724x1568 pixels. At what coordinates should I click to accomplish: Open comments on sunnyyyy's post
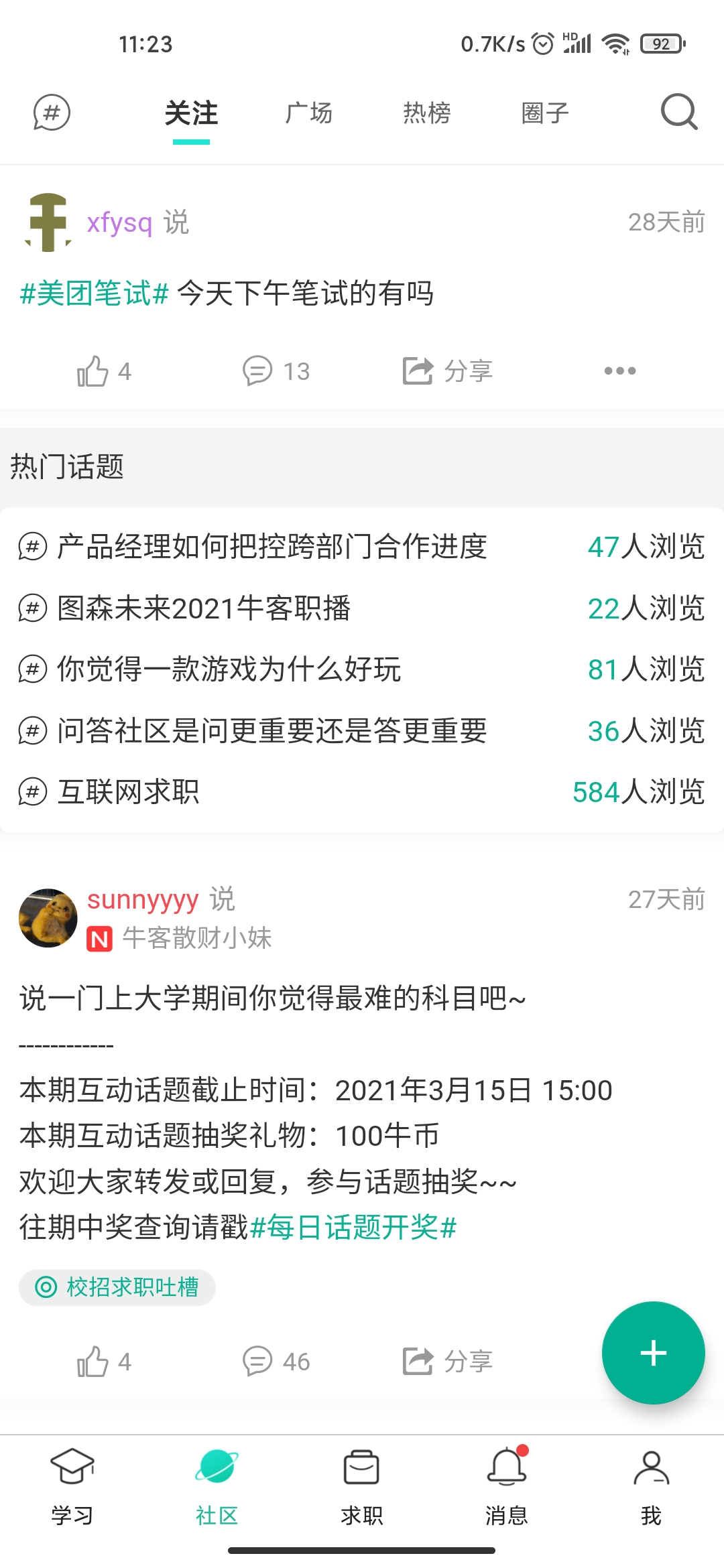click(276, 1362)
